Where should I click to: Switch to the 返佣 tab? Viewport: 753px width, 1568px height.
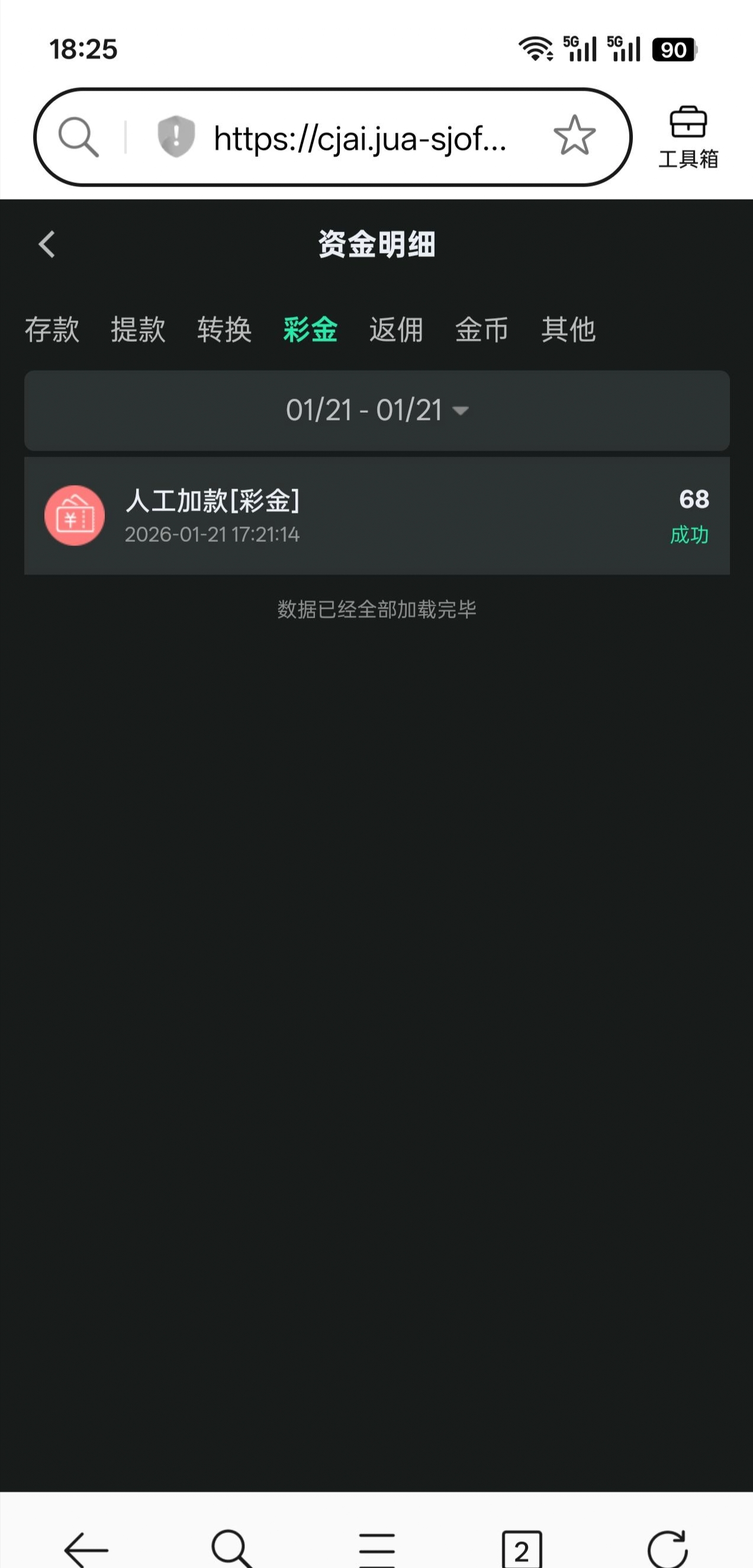point(396,329)
